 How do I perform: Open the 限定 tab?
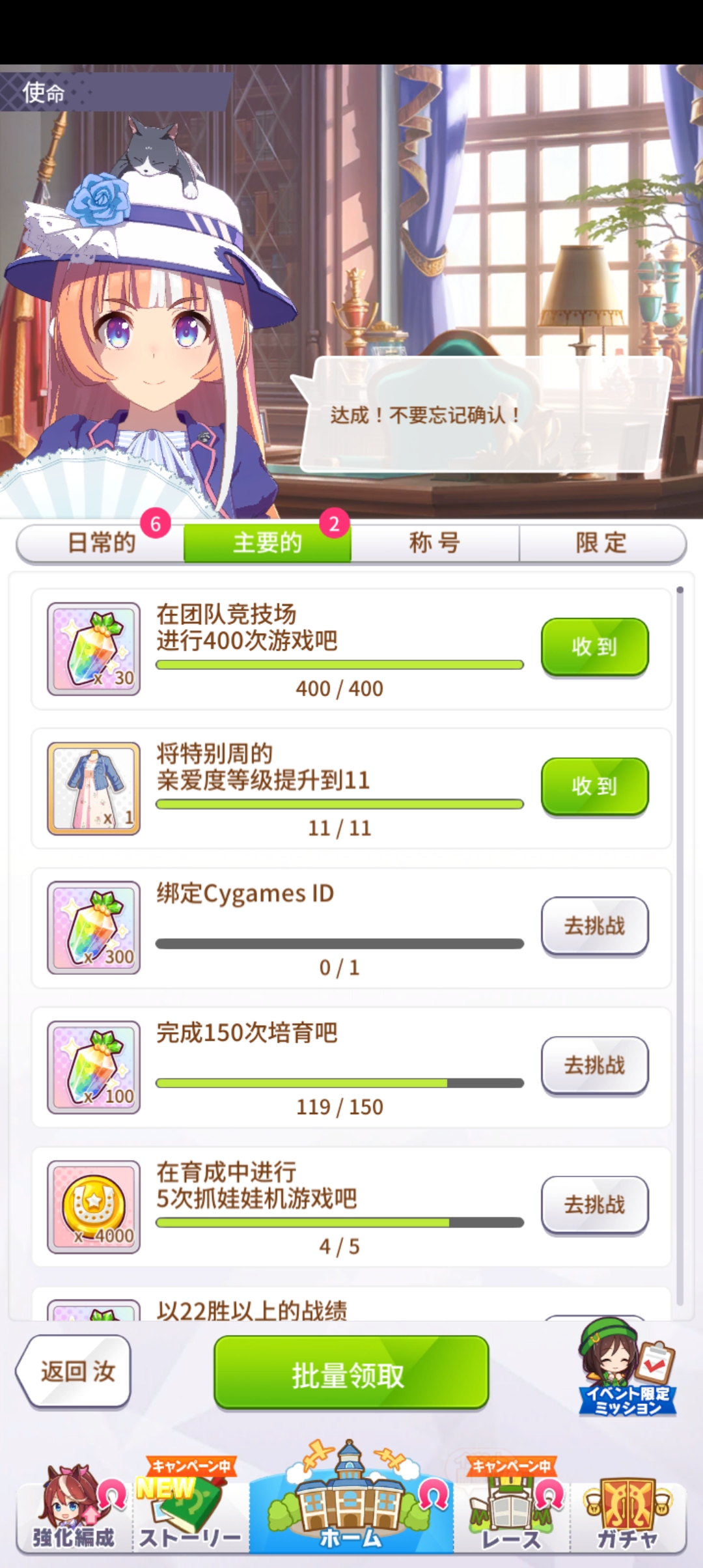pos(601,542)
